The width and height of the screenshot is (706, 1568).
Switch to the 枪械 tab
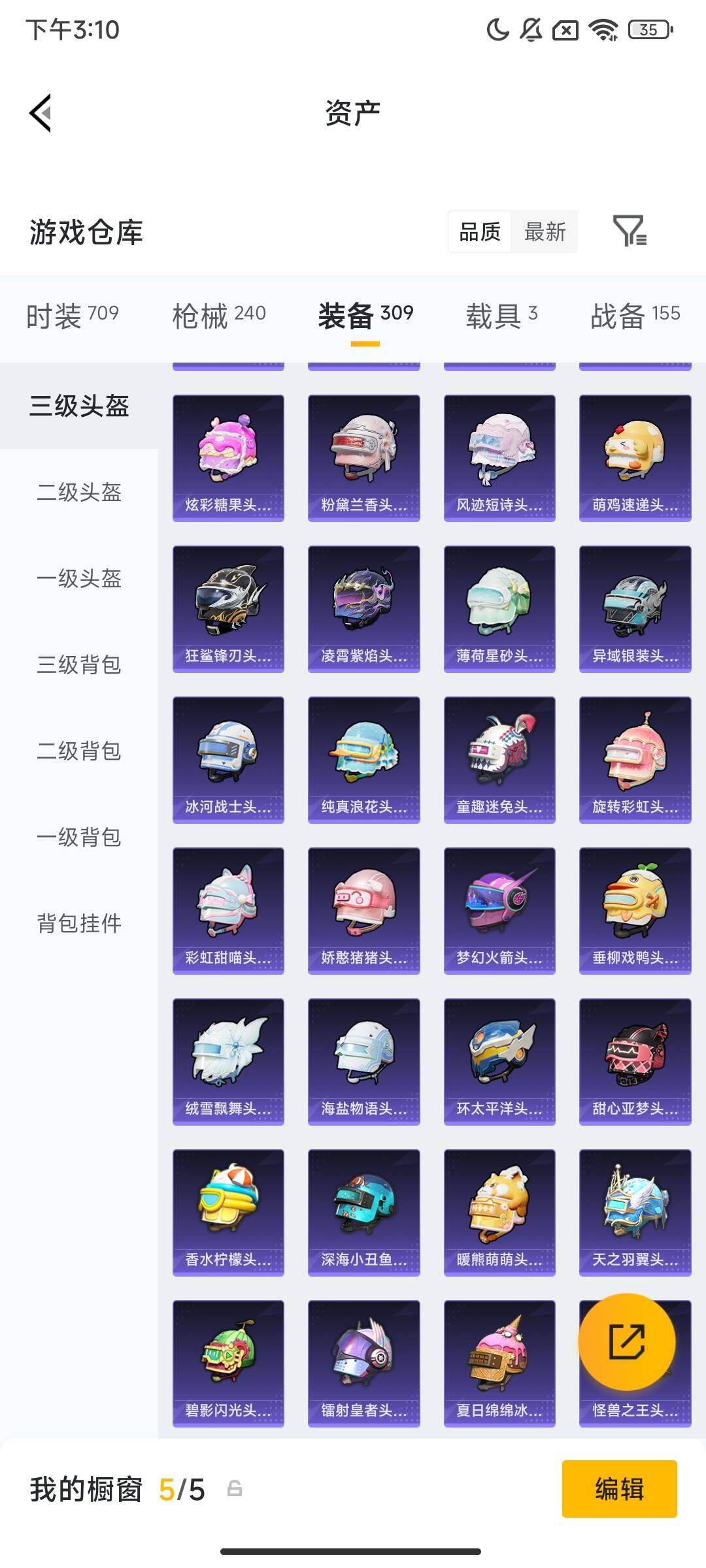(218, 316)
